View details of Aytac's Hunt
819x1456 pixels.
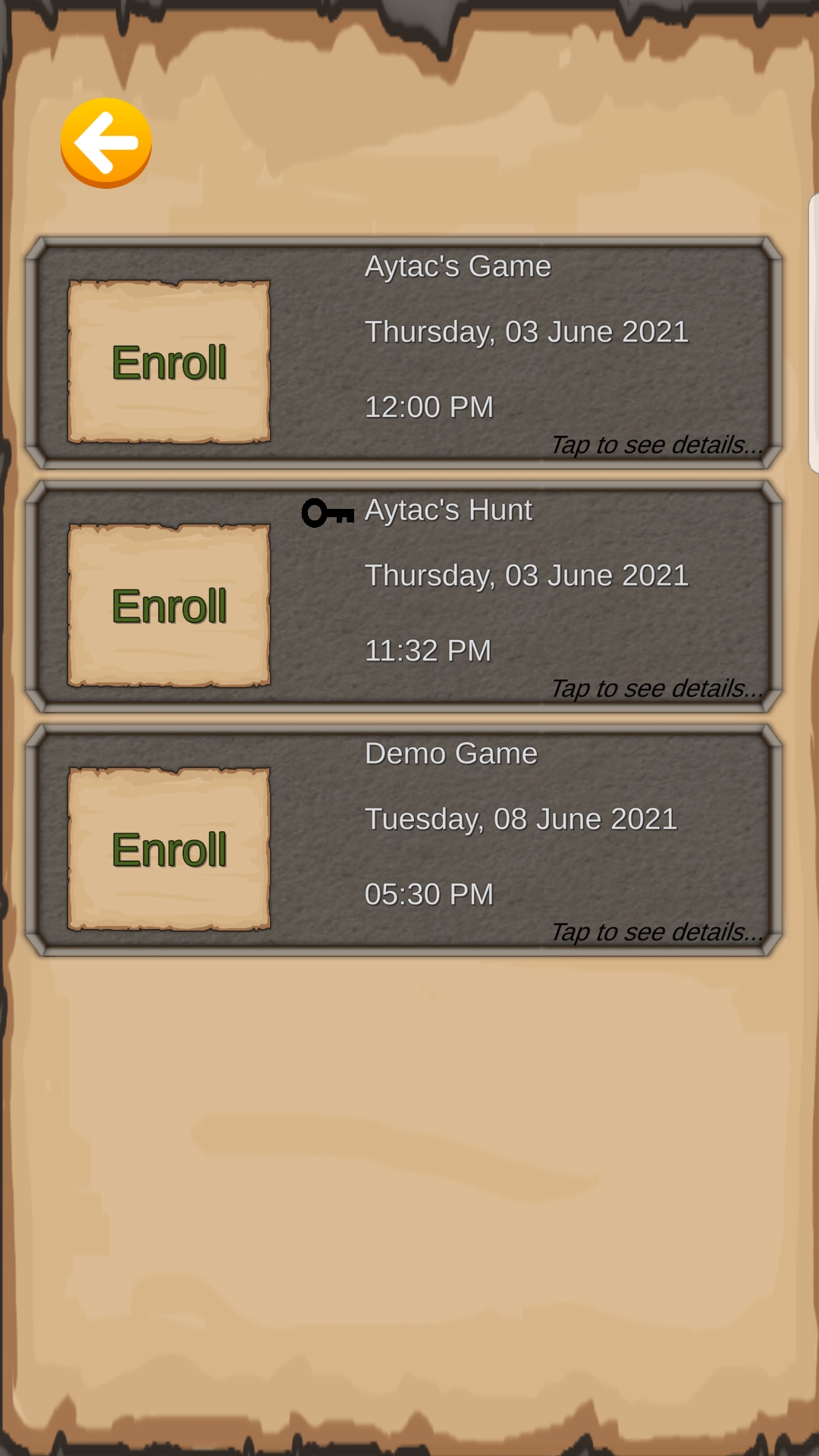[x=656, y=688]
